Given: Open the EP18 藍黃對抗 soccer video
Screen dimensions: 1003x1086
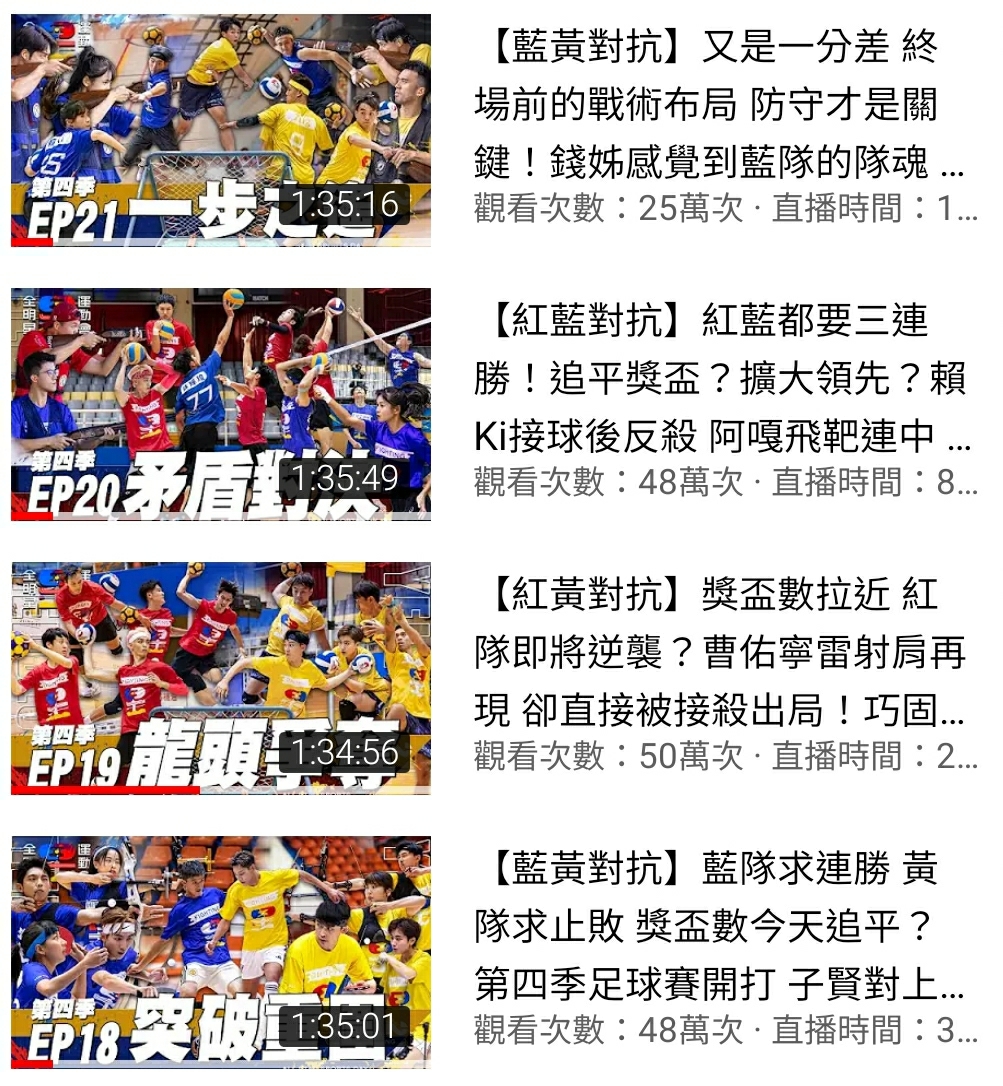Looking at the screenshot, I should [x=221, y=952].
